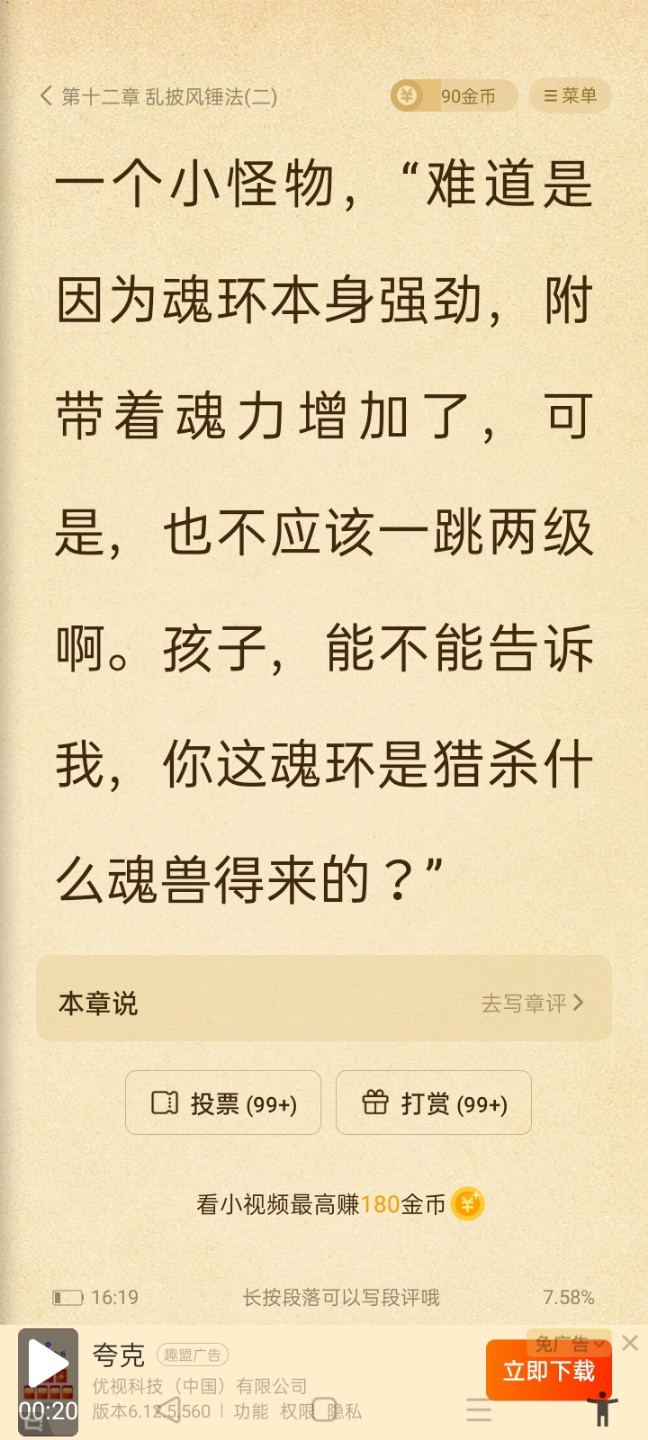Open the 看小视频最高赚180金币 promotion
Image resolution: width=648 pixels, height=1440 pixels.
click(340, 1204)
